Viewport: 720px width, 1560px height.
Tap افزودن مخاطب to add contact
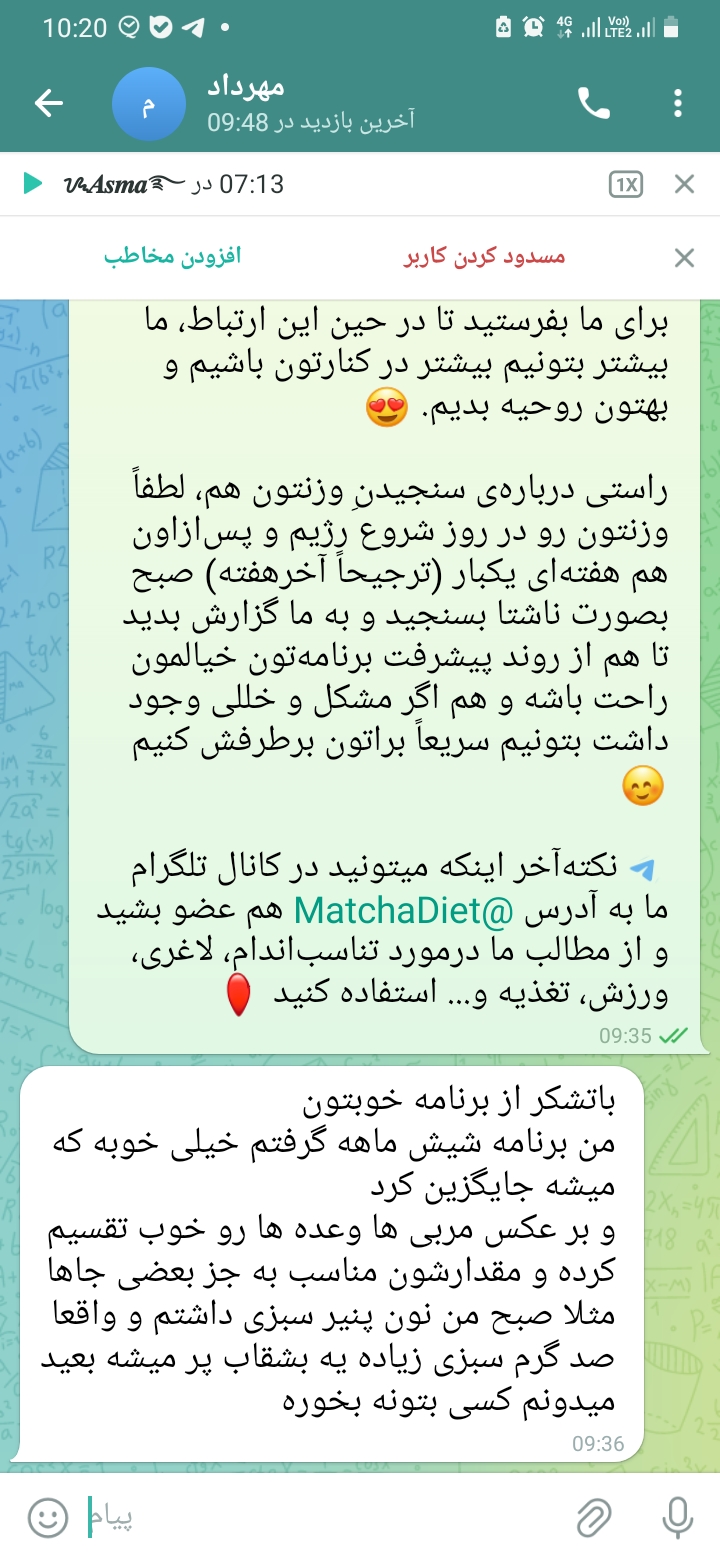172,257
